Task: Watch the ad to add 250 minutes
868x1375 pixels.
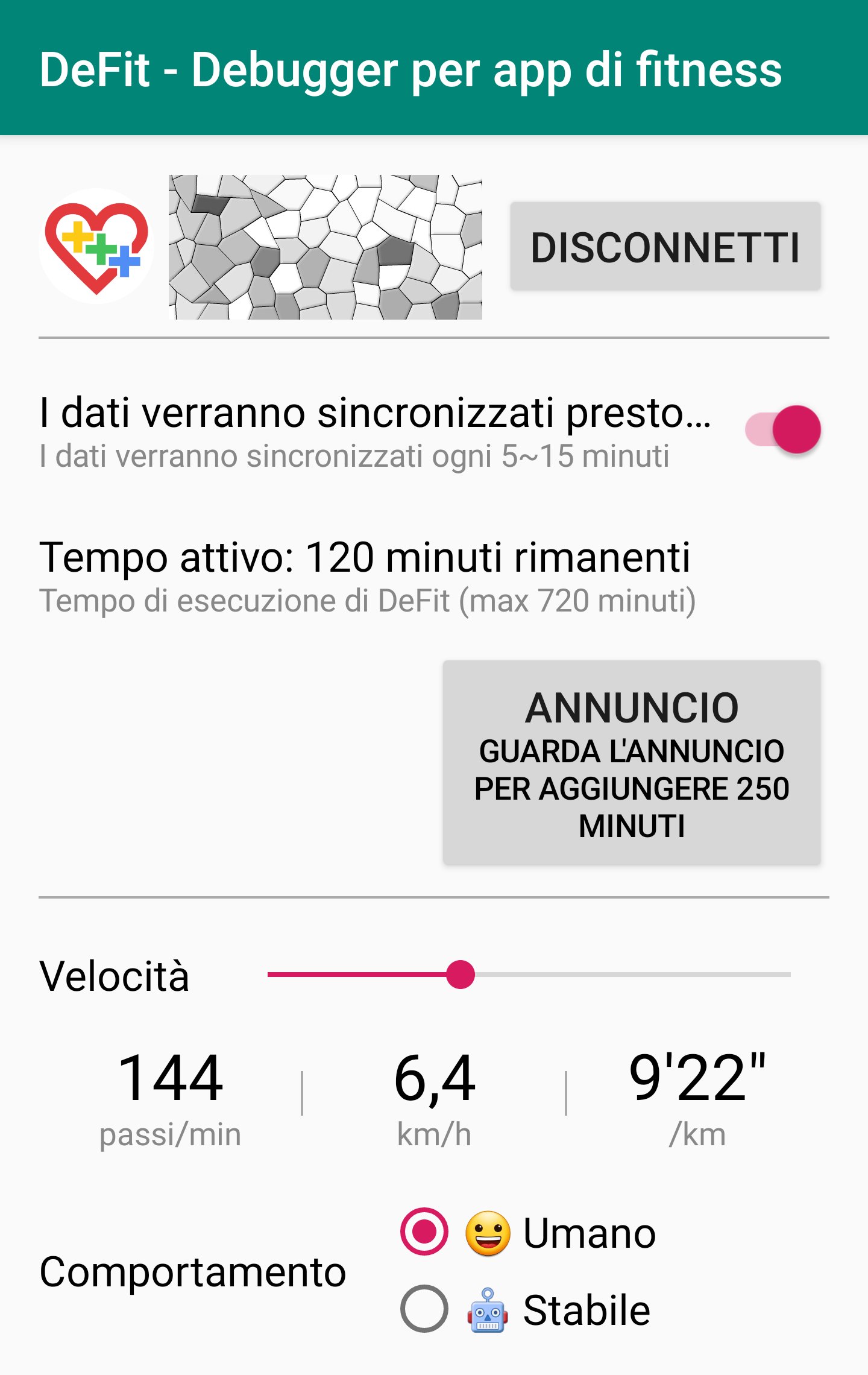Action: point(631,763)
